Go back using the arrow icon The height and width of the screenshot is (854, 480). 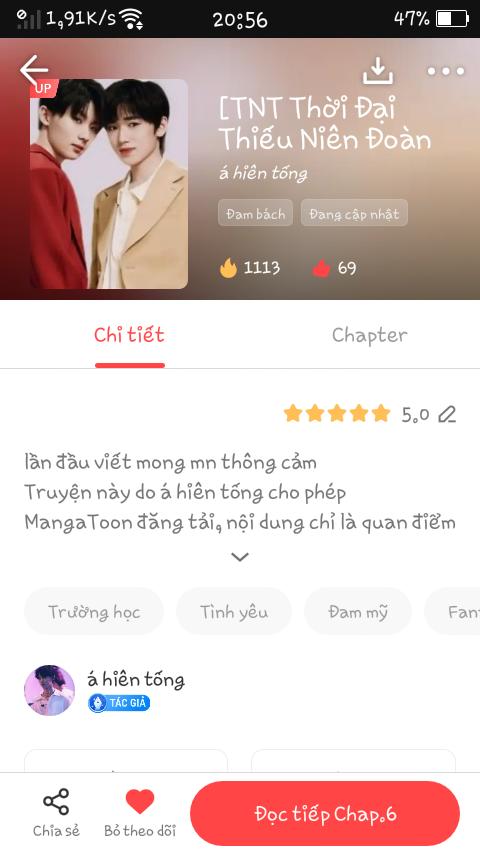pyautogui.click(x=34, y=70)
